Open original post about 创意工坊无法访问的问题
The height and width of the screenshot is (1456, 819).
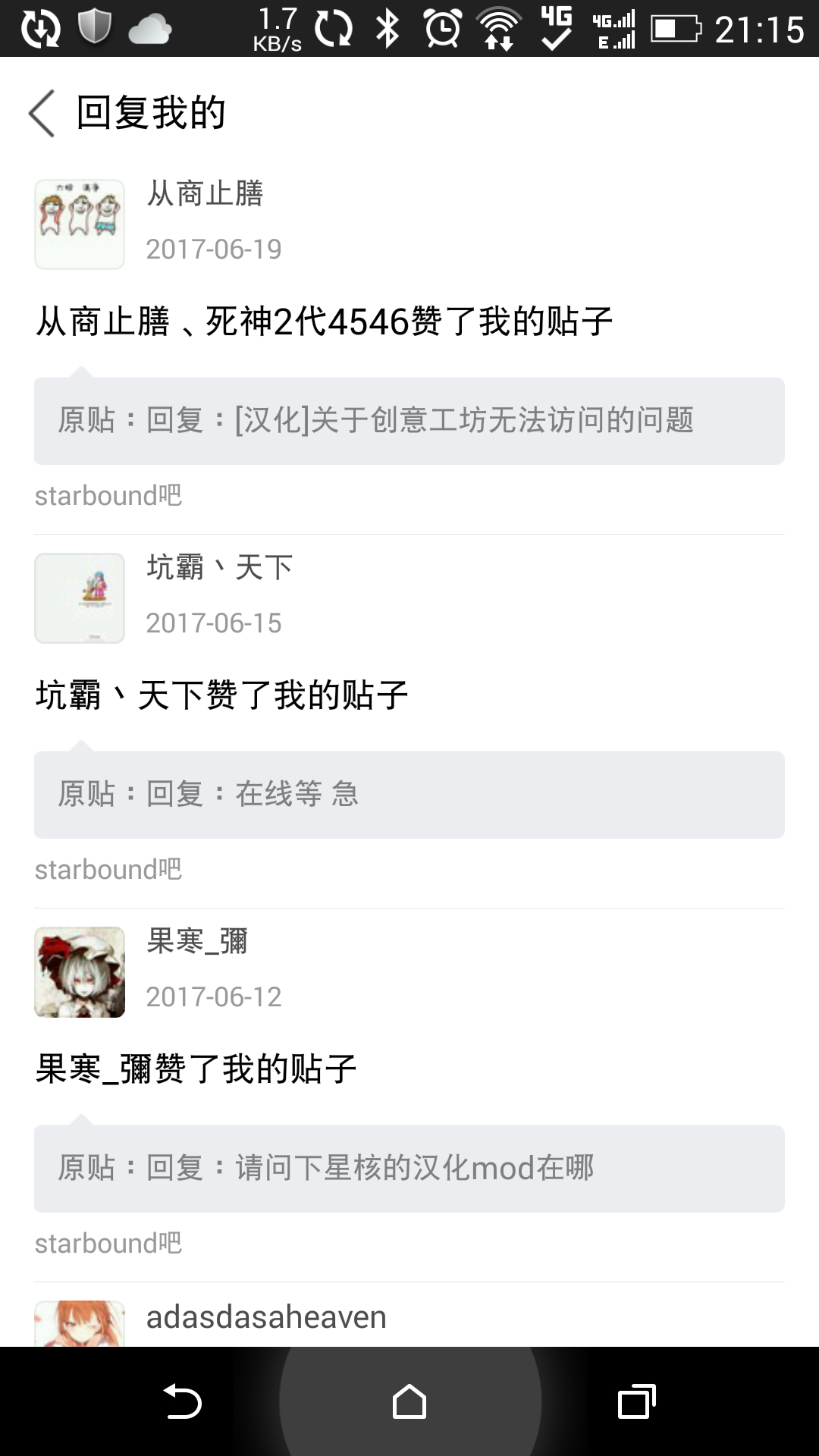pos(409,421)
